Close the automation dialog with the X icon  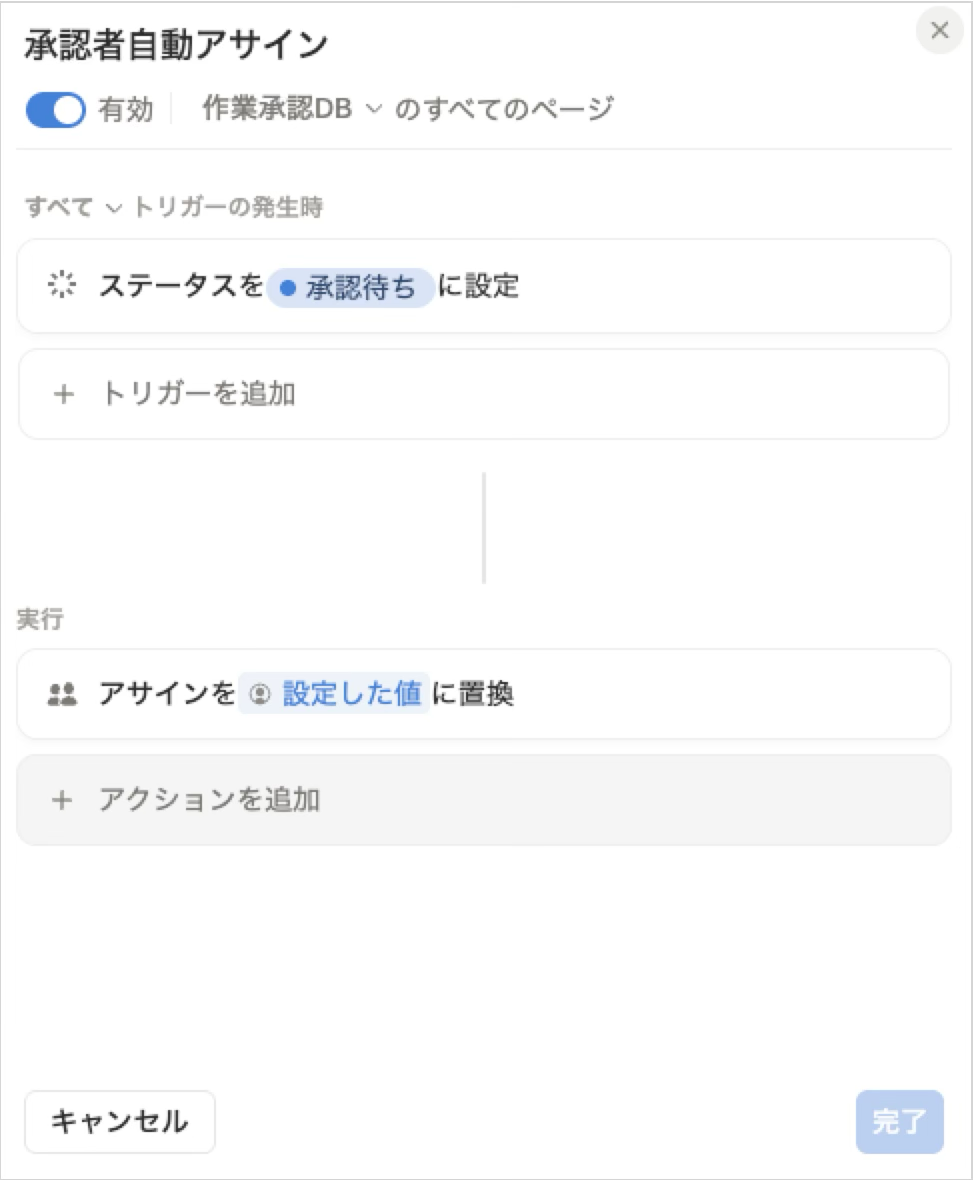click(x=938, y=30)
